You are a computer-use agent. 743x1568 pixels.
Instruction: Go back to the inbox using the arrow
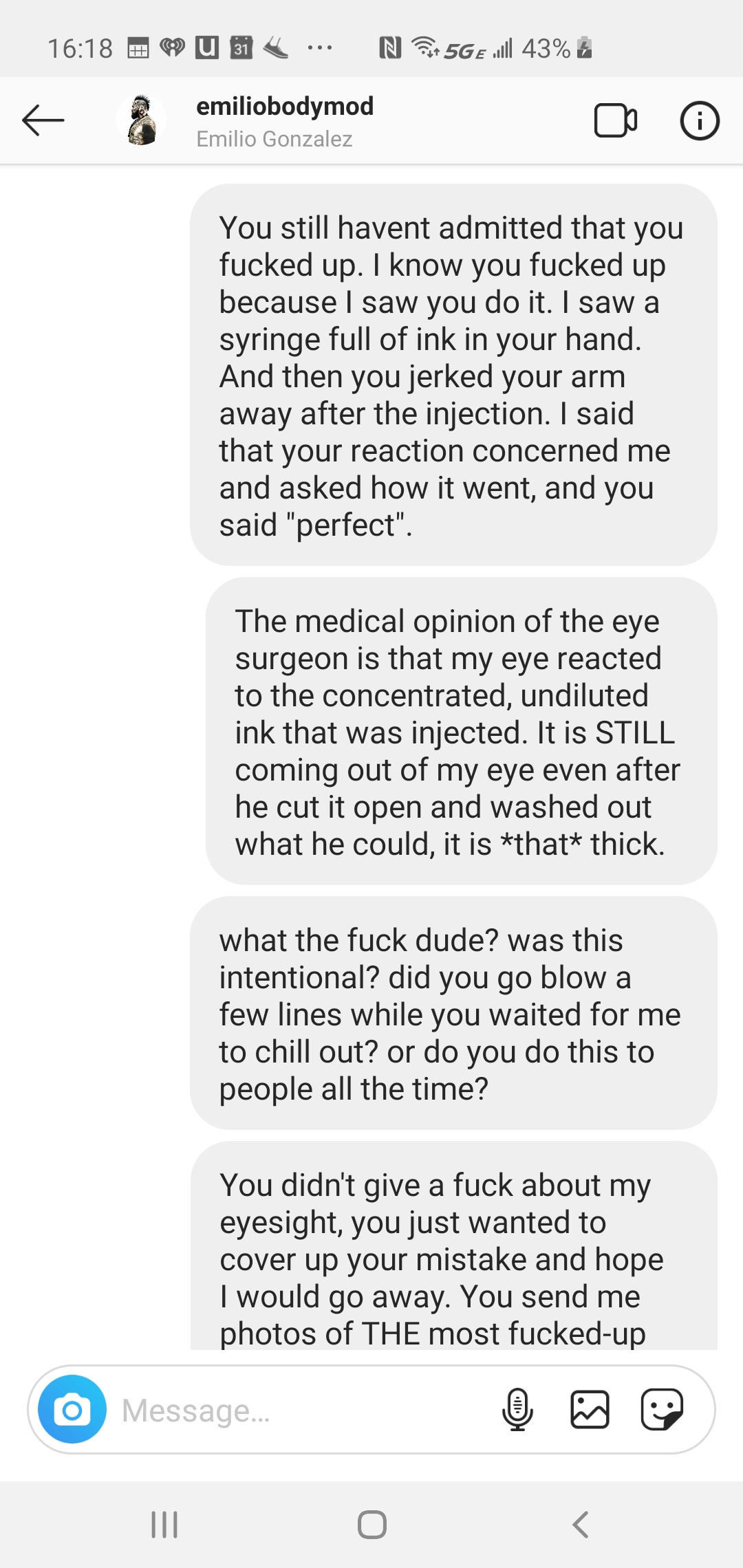coord(43,121)
